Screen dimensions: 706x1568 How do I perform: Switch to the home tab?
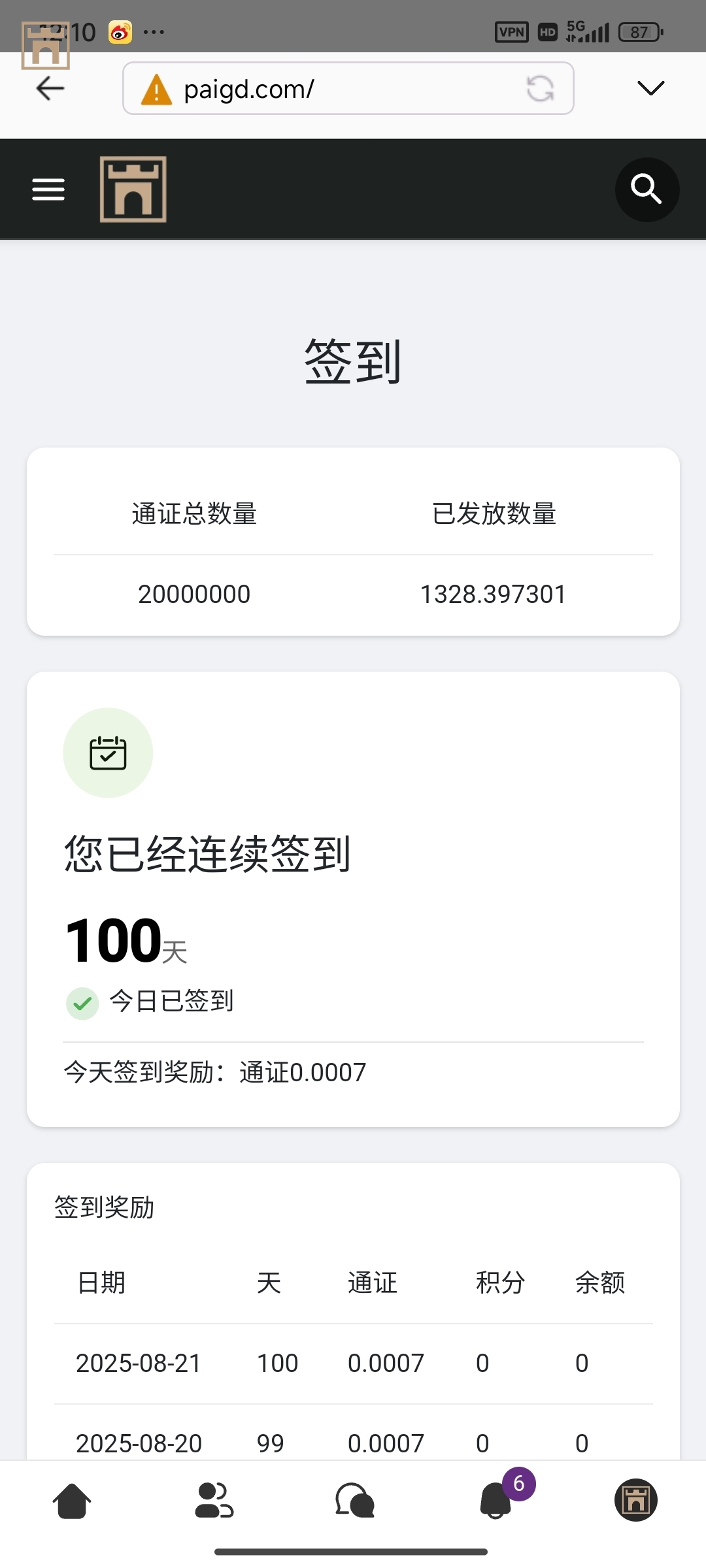pos(72,1500)
